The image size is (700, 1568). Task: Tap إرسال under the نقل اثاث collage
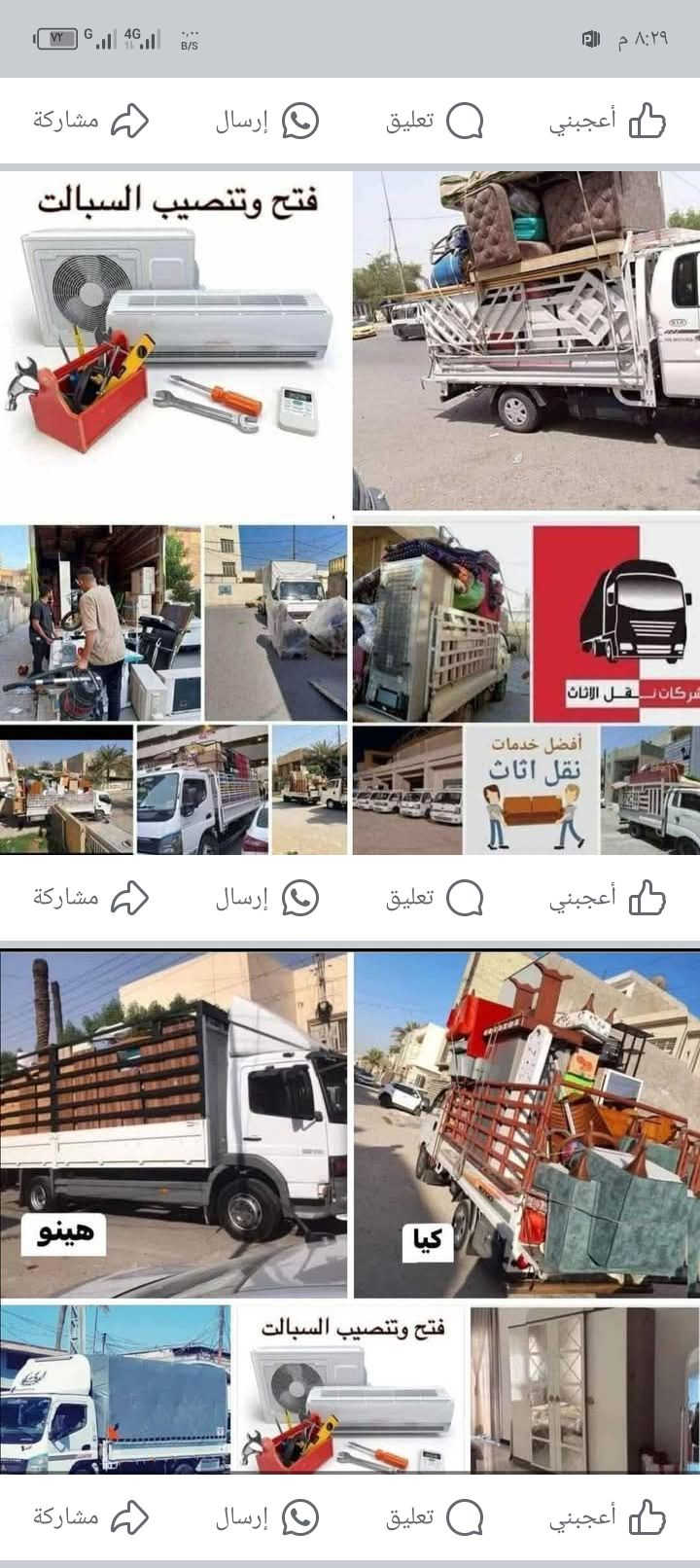point(266,898)
